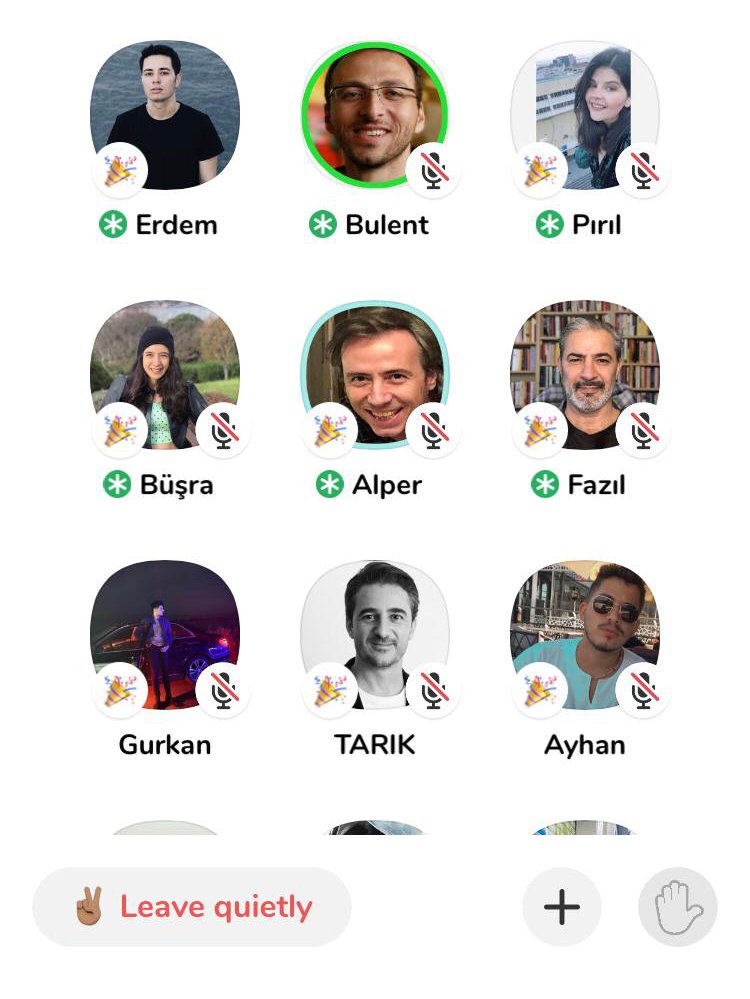Tap the Leave quietly button
This screenshot has height=999, width=750.
coord(192,907)
